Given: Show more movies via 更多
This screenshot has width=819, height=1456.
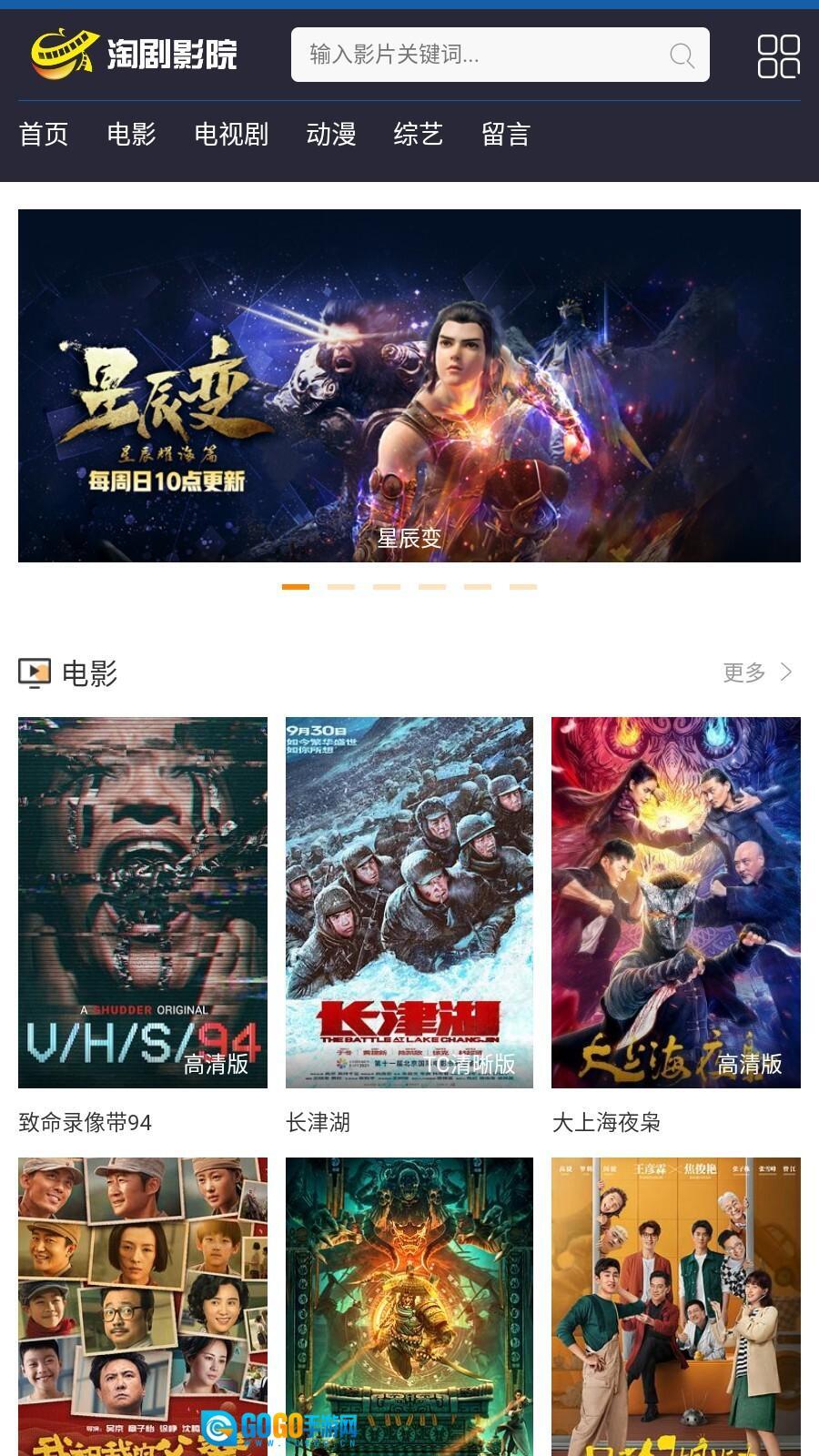Looking at the screenshot, I should click(757, 672).
